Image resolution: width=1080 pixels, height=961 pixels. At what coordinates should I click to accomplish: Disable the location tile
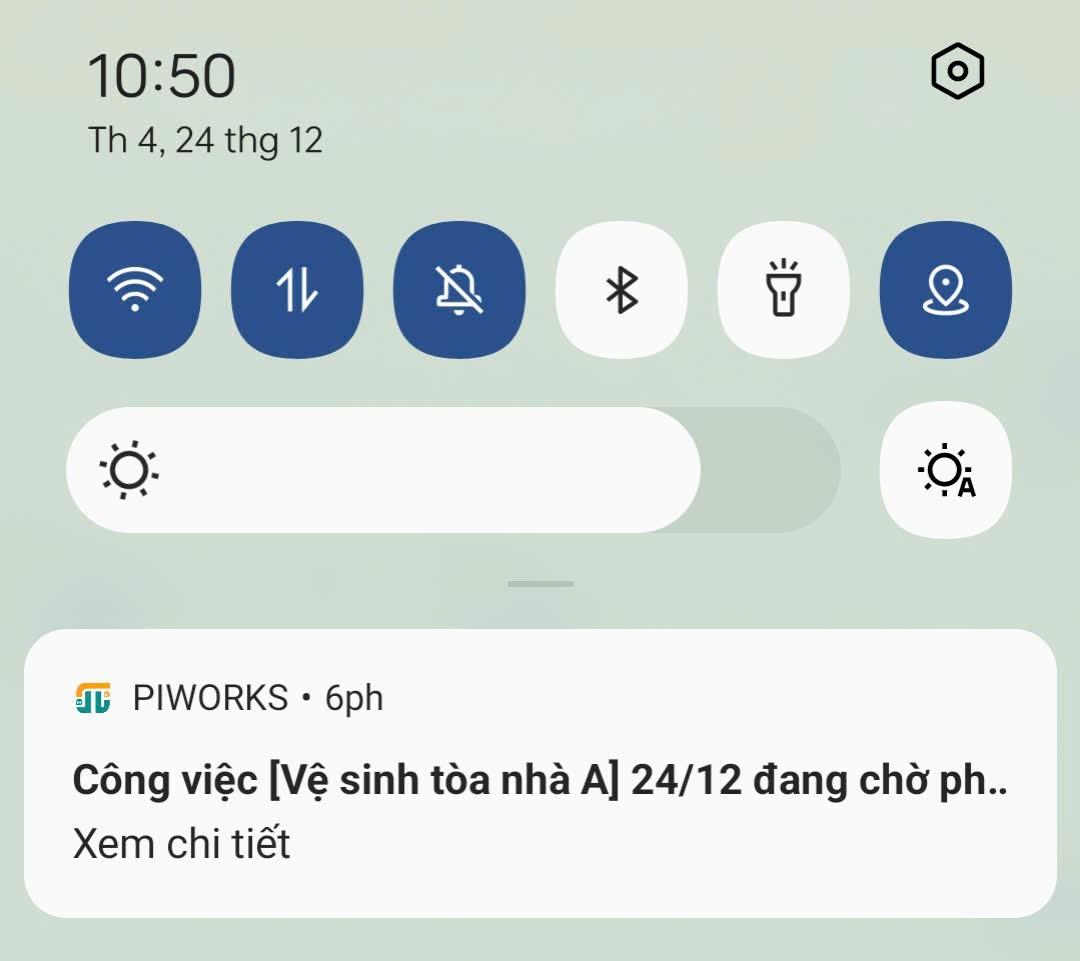click(x=946, y=290)
